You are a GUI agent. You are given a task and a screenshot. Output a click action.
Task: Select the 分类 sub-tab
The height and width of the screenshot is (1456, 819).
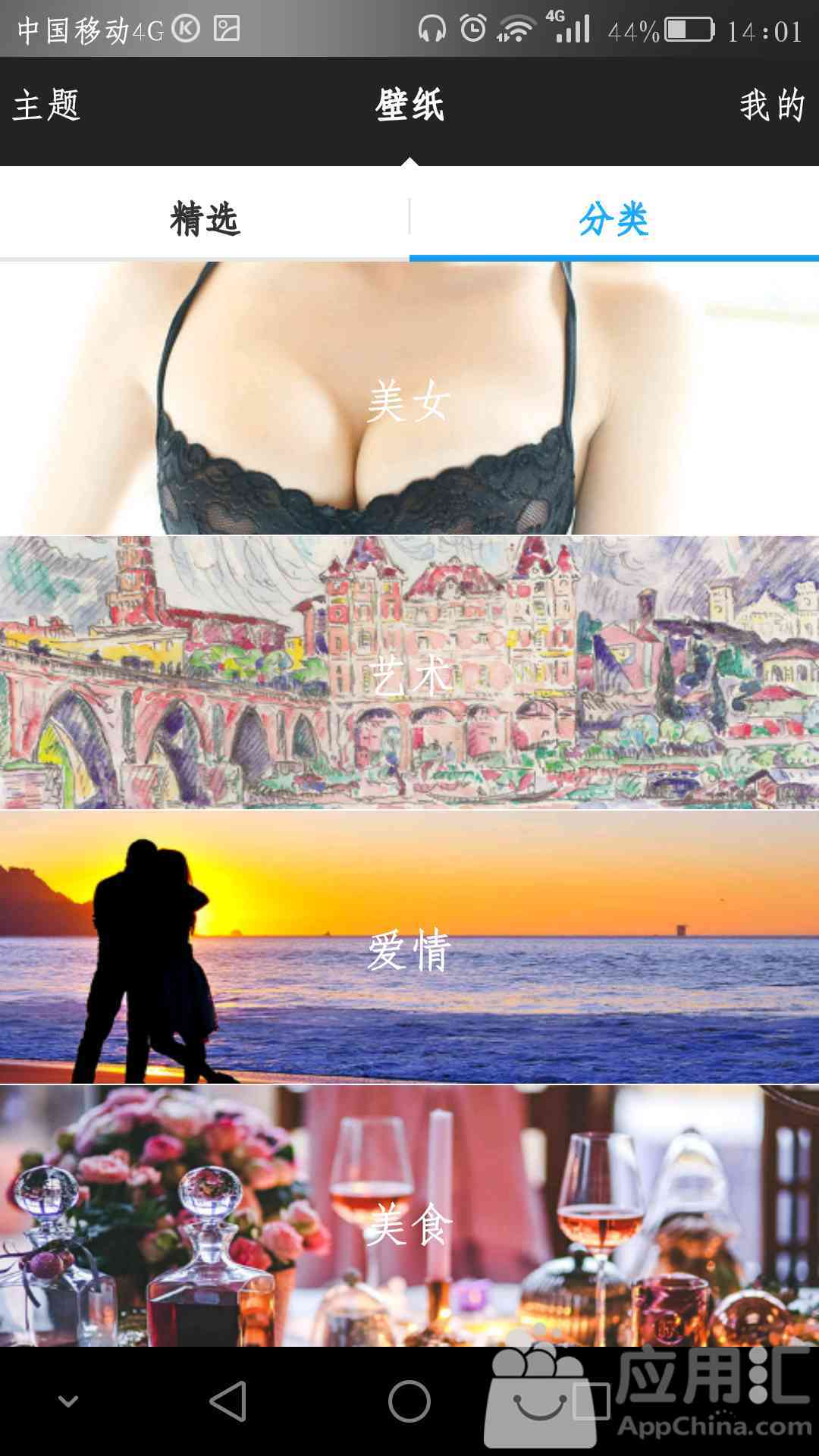click(x=613, y=219)
